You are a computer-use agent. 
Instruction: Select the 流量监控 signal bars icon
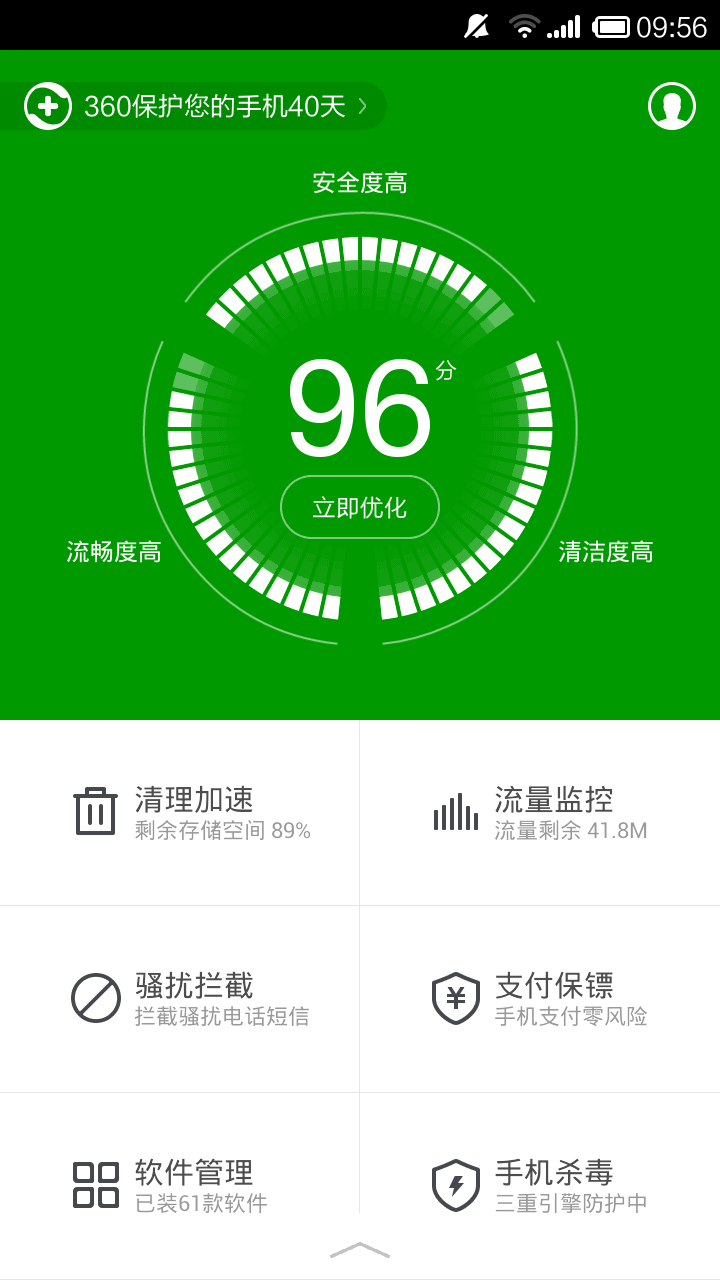tap(455, 812)
